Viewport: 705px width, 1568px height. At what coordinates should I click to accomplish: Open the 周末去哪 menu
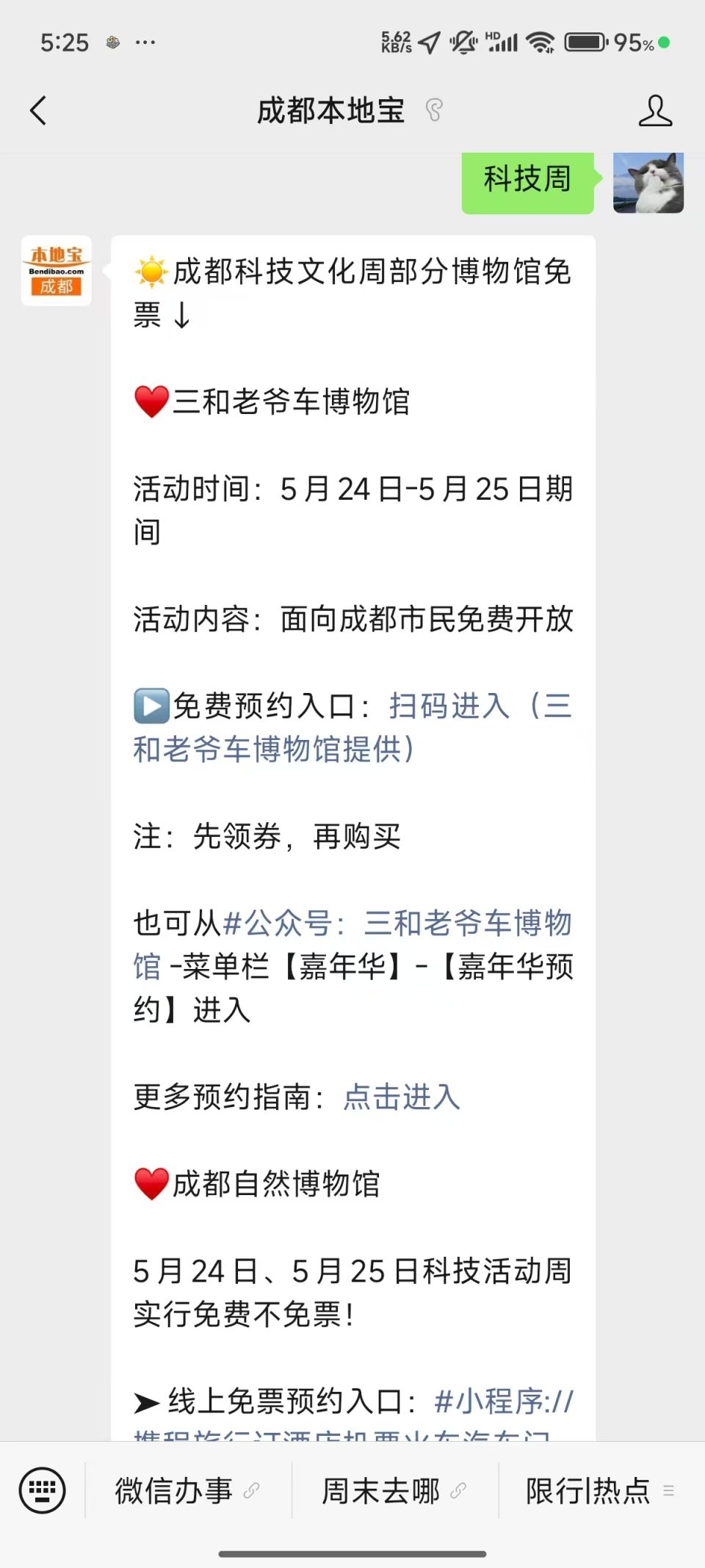(394, 1491)
